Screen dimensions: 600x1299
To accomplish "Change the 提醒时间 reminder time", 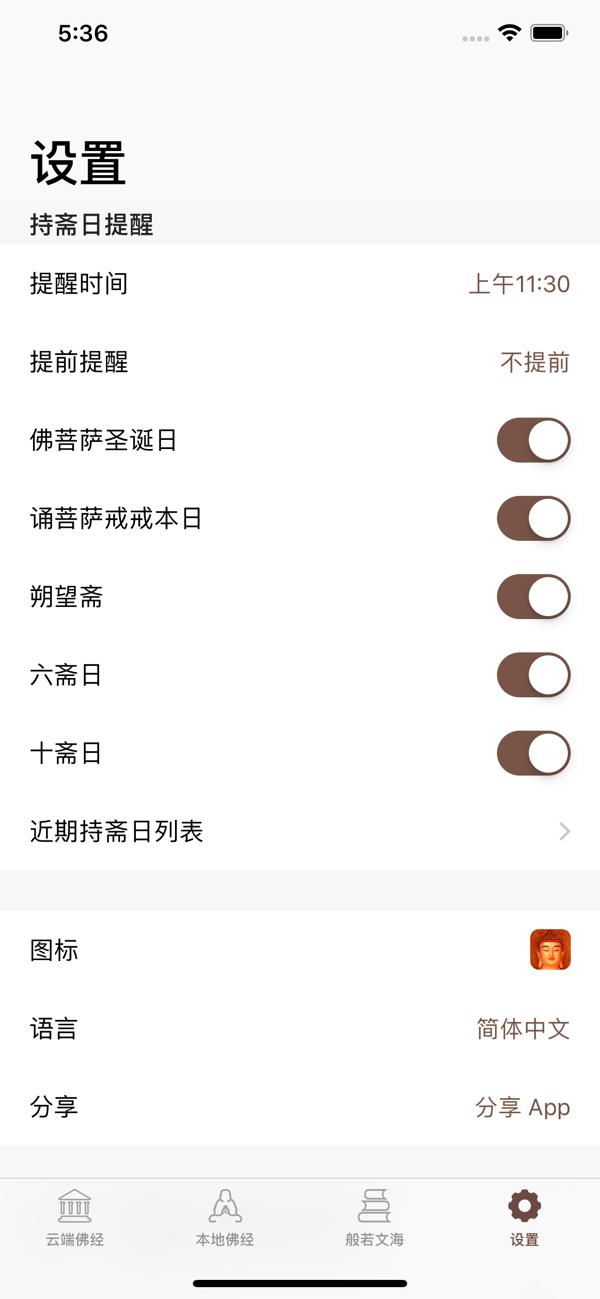I will coord(519,284).
